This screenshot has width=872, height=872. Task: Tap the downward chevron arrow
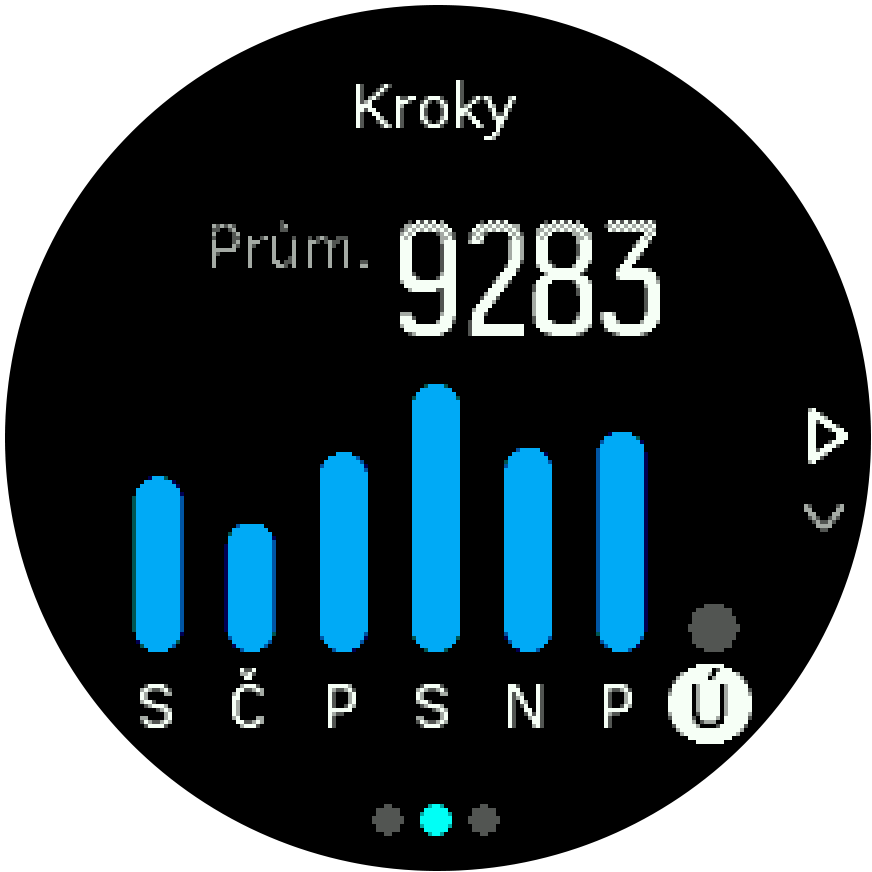[x=824, y=516]
